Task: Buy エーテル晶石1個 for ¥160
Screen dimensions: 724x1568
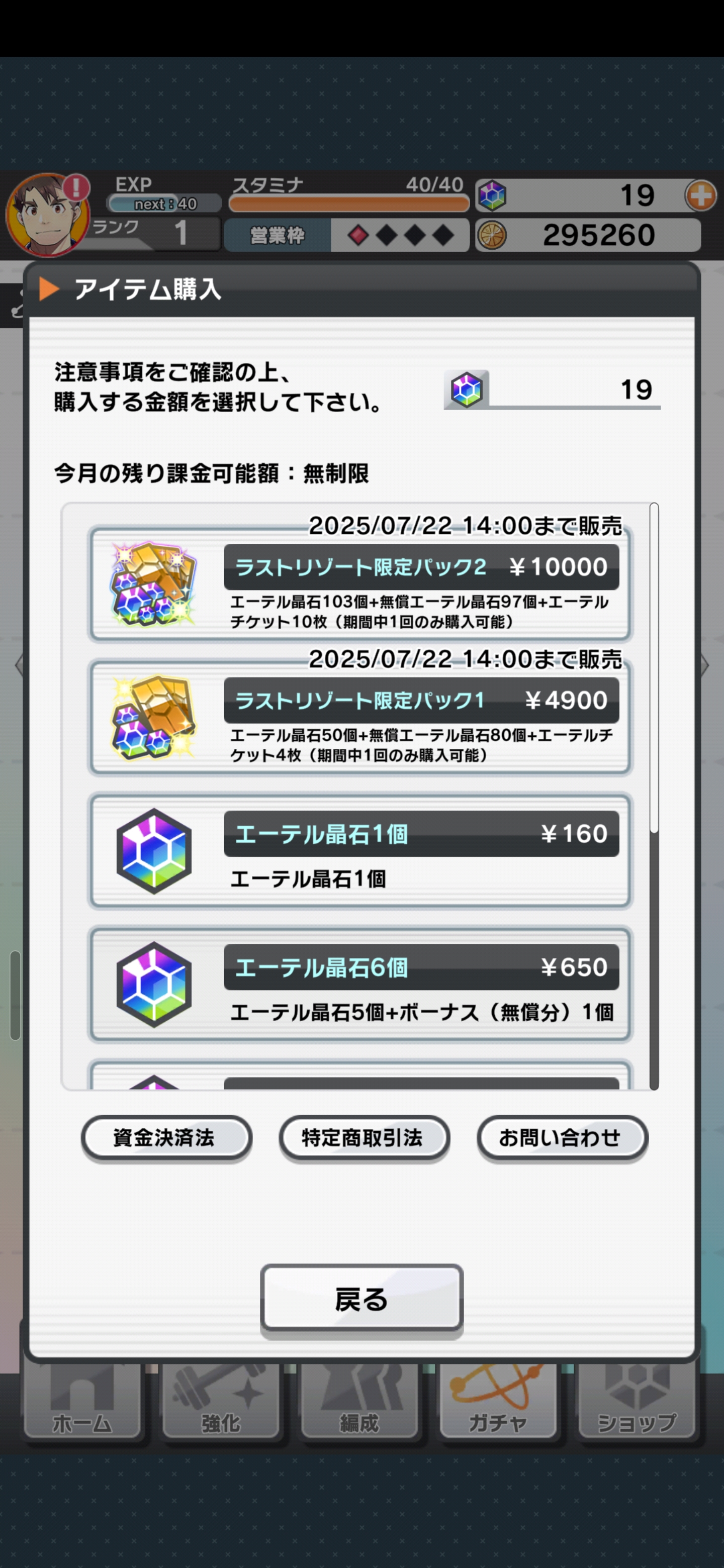Action: pos(360,851)
